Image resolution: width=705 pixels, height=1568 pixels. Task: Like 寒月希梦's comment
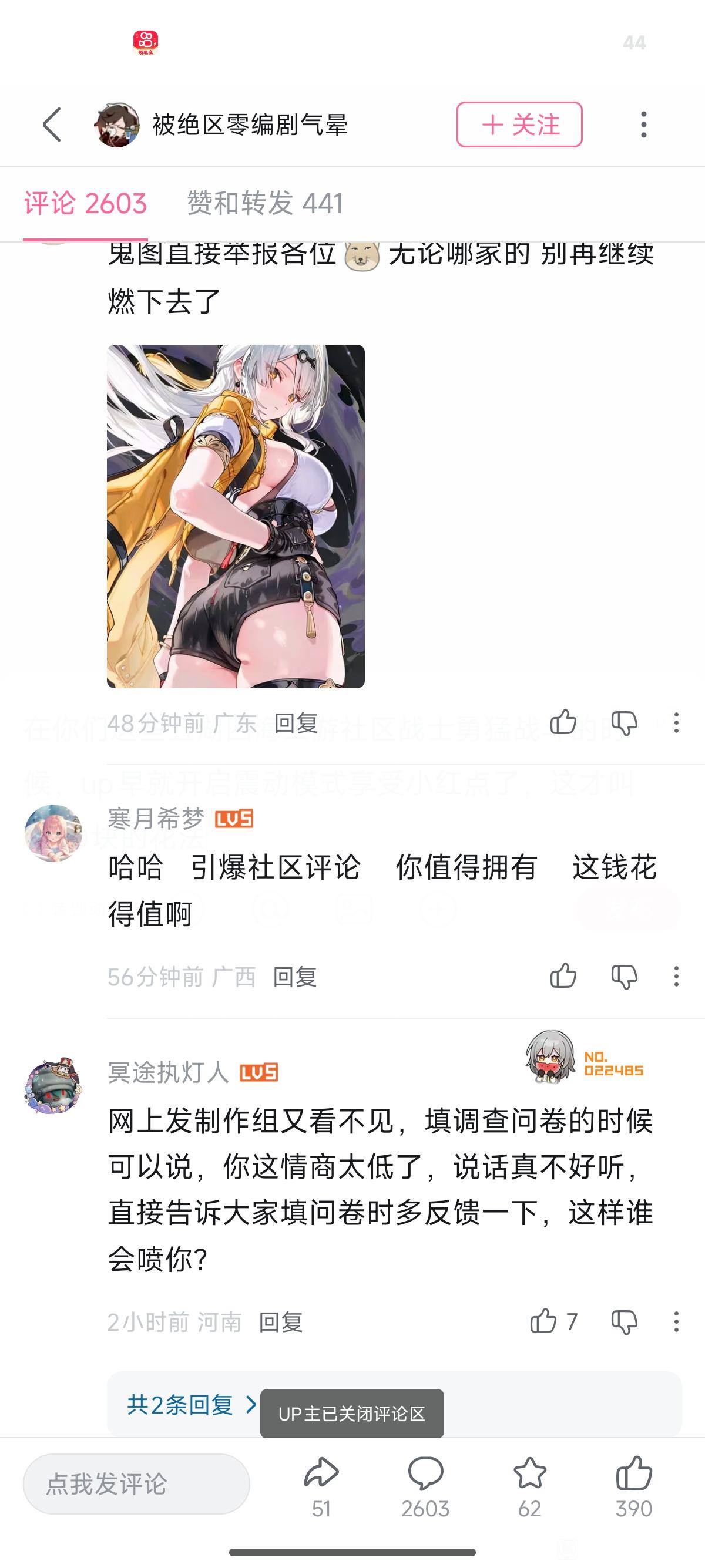[x=563, y=977]
